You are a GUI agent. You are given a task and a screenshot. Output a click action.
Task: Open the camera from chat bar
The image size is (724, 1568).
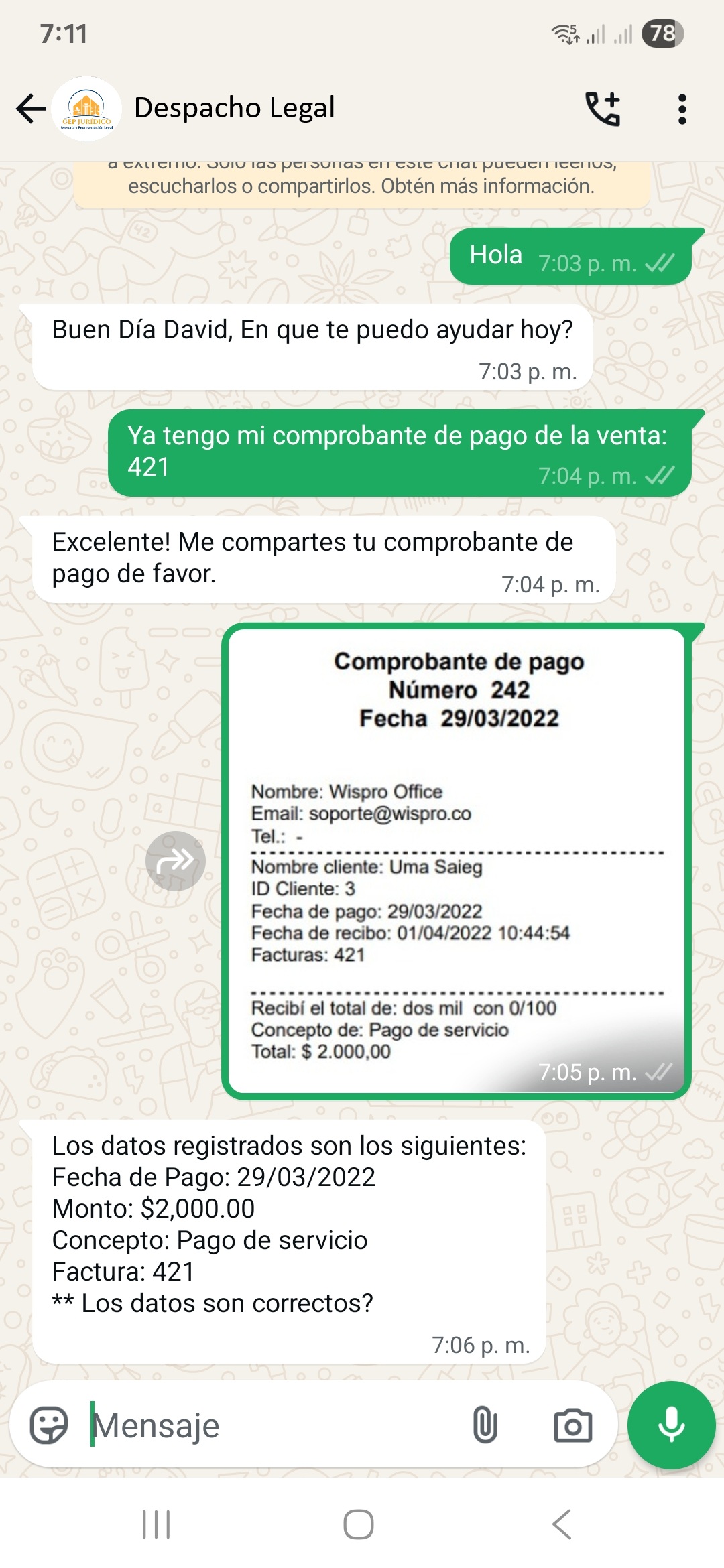click(572, 1425)
